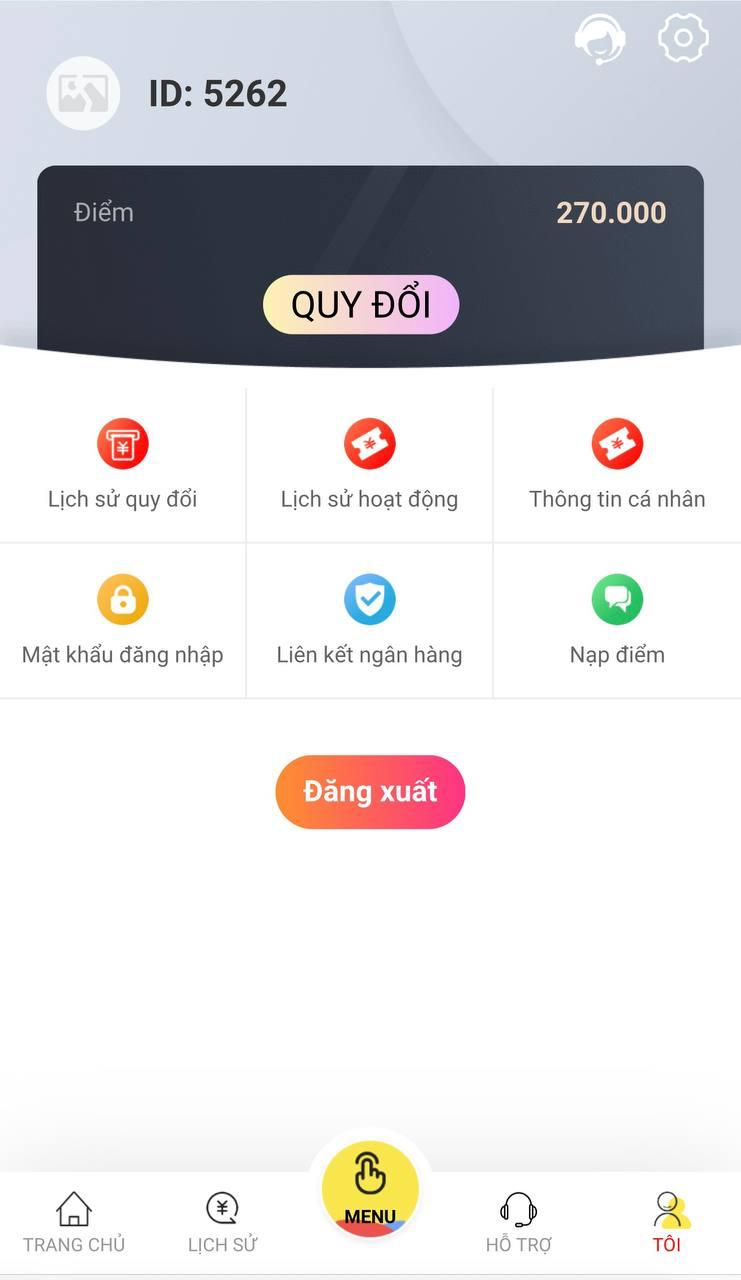Screen dimensions: 741x1280
Task: Open Lịch sử quy đổi
Action: [x=123, y=466]
